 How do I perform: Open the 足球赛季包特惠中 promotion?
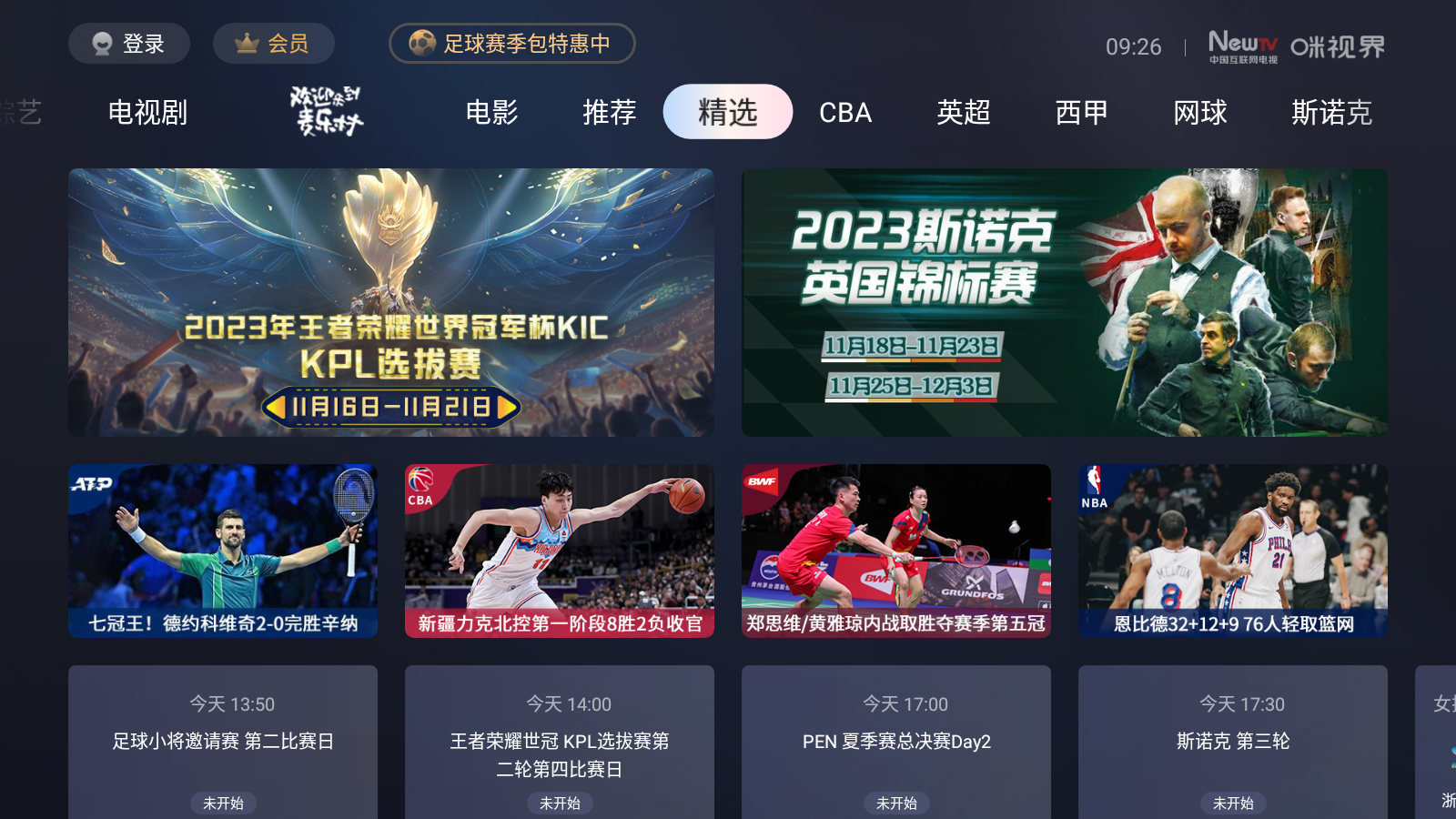click(x=511, y=44)
